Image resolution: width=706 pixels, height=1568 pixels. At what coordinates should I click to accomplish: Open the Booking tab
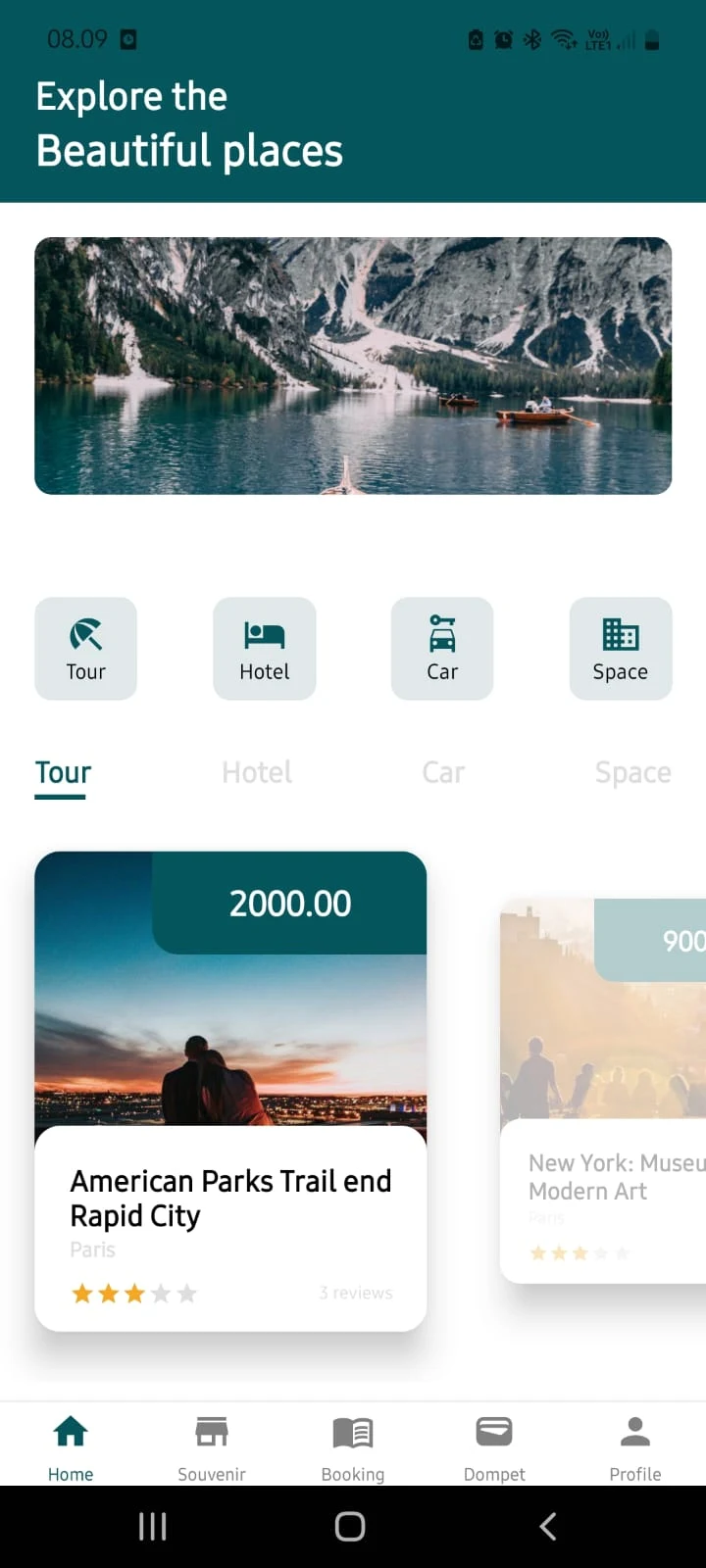click(x=353, y=1446)
